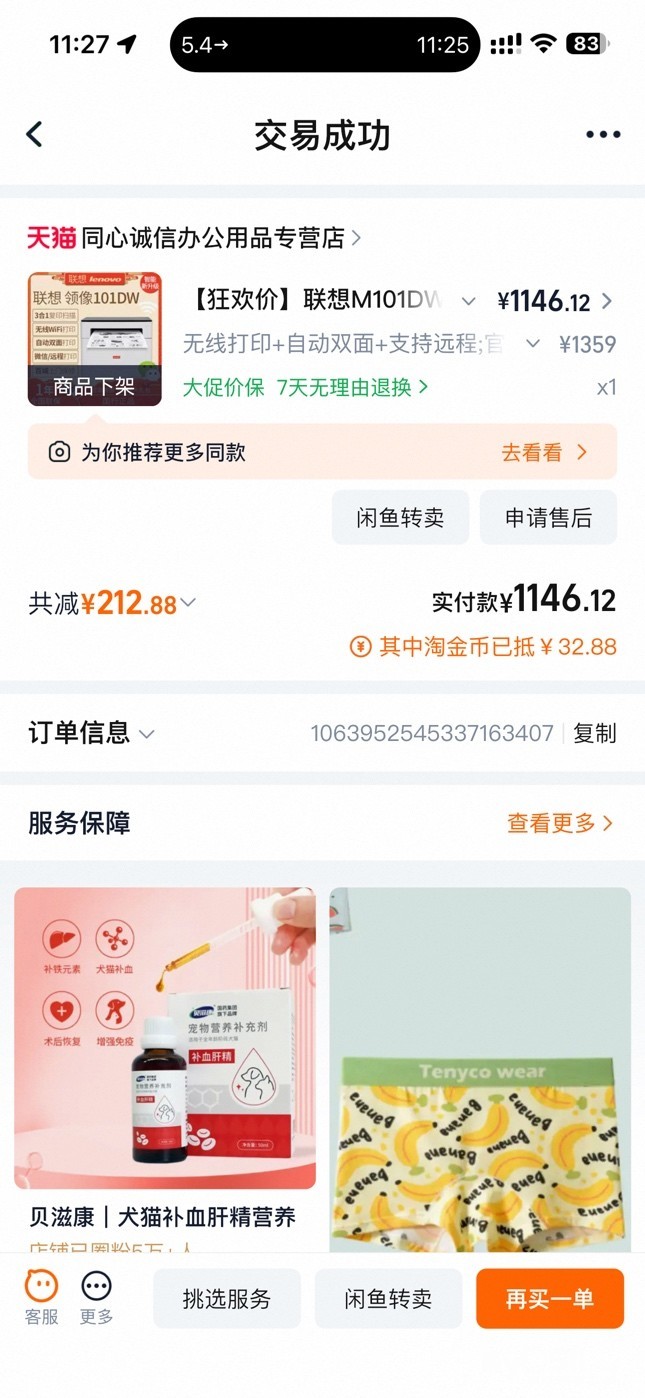
Task: Expand the 订单信息 section
Action: 92,733
